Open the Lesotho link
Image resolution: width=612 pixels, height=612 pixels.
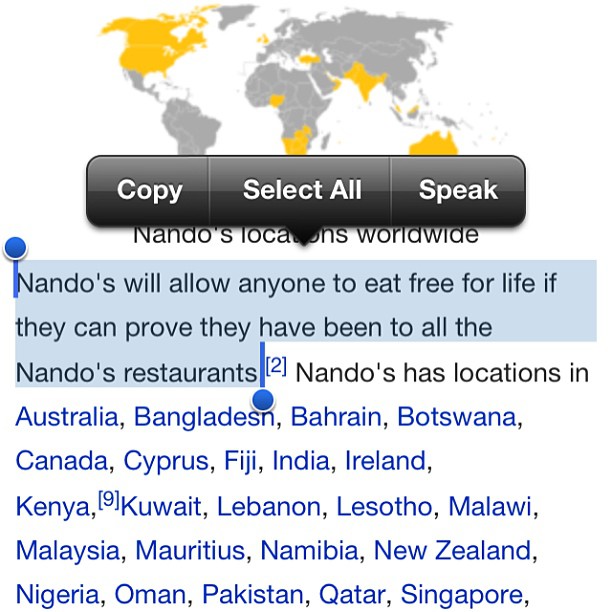pos(383,507)
